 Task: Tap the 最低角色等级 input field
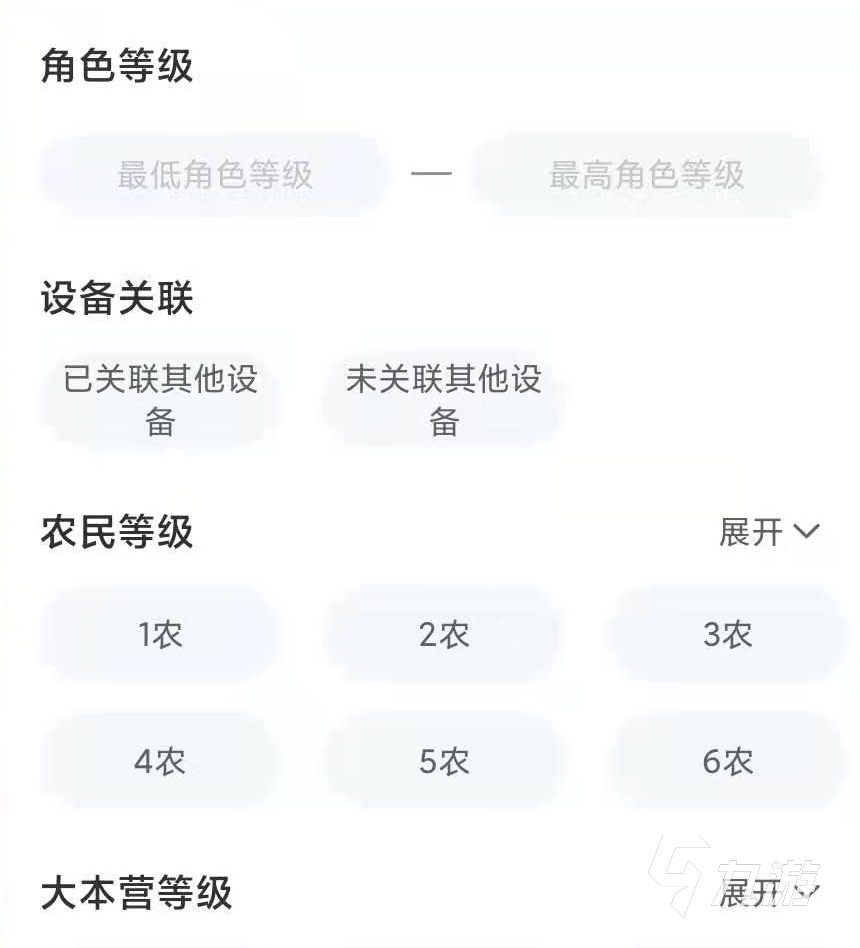[215, 175]
